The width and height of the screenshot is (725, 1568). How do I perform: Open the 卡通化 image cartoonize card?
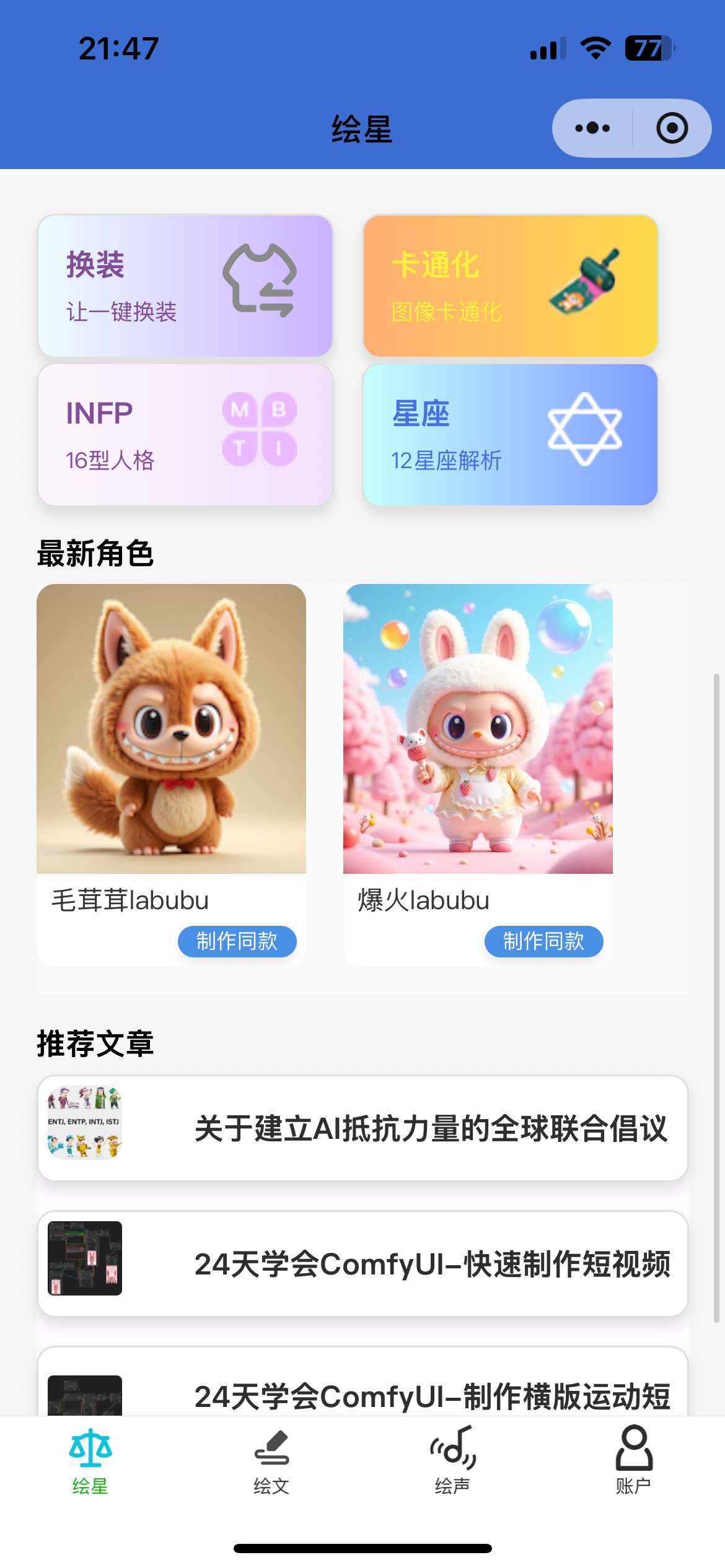[510, 285]
